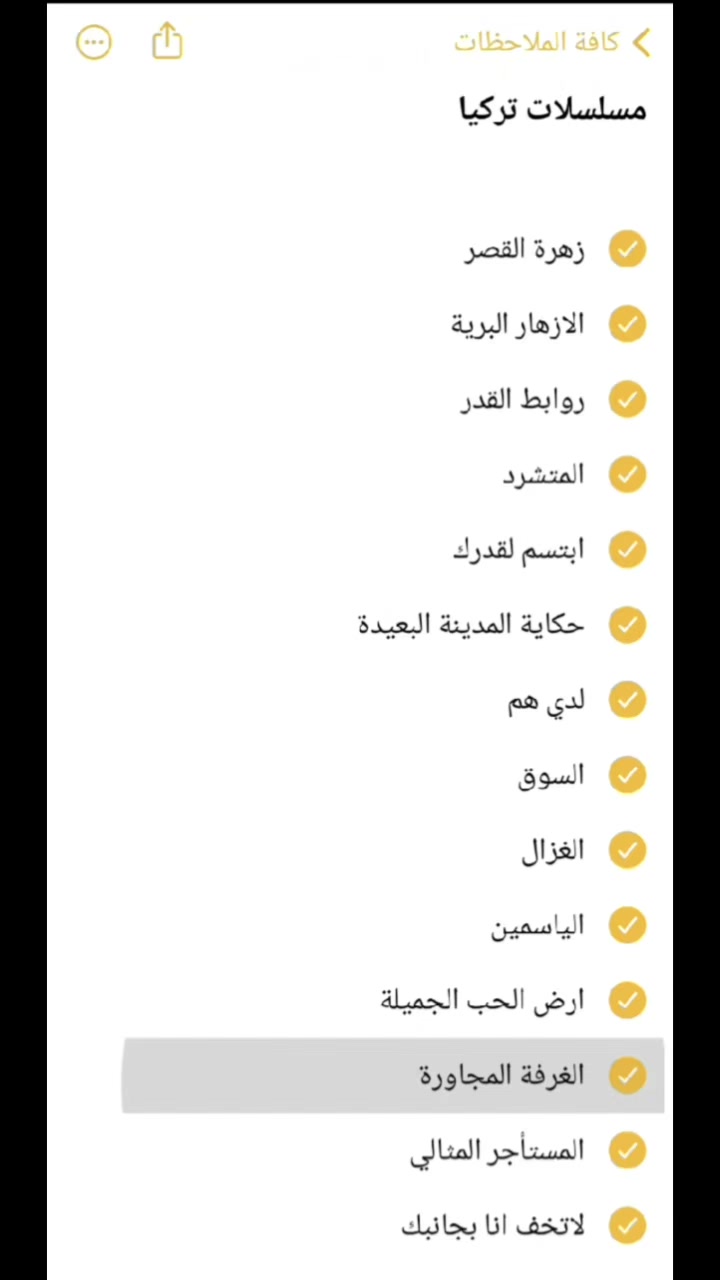Uncheck زهرة القصر
Image resolution: width=720 pixels, height=1280 pixels.
[x=627, y=250]
